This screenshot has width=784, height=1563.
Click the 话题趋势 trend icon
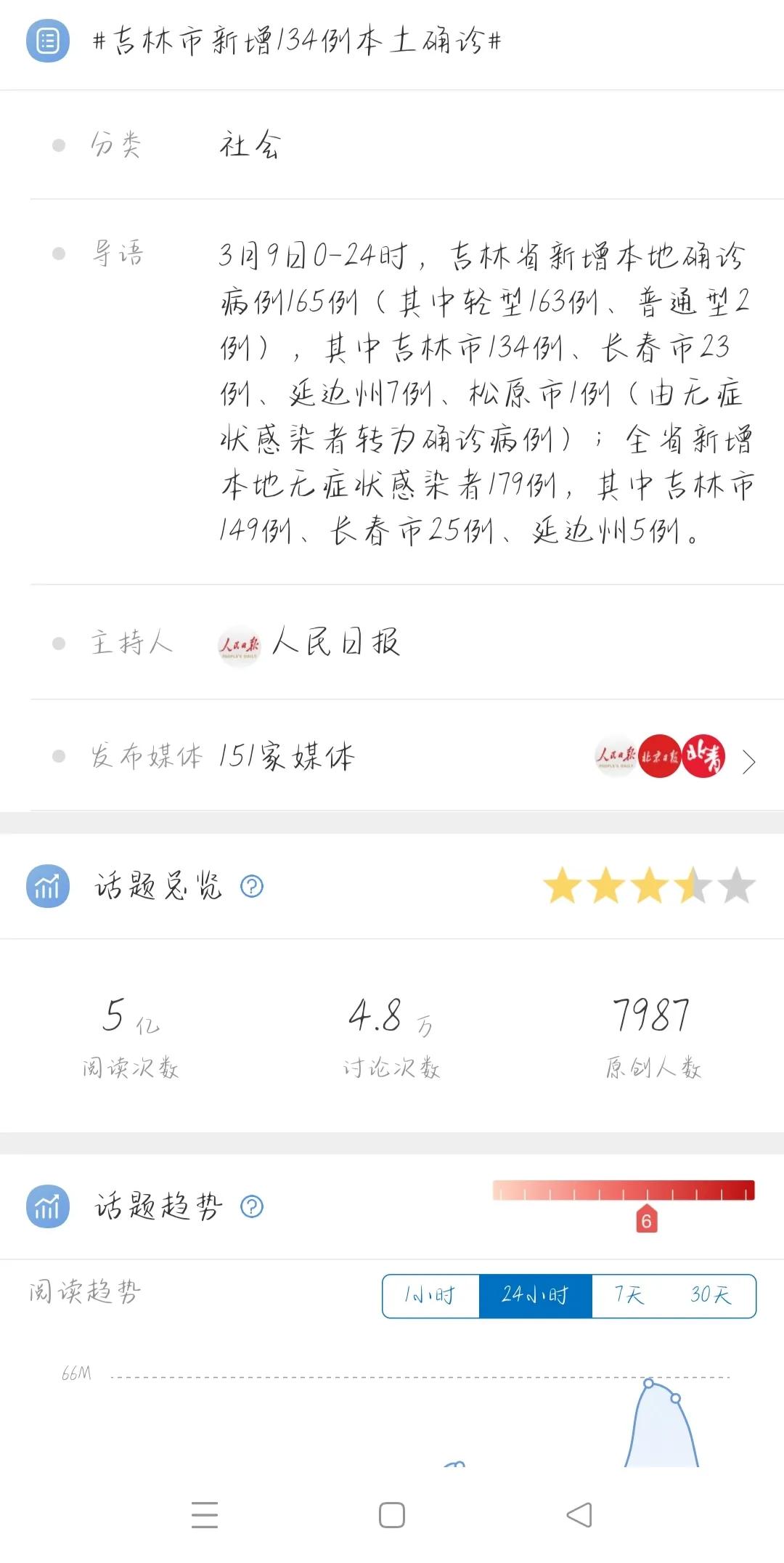point(46,1203)
